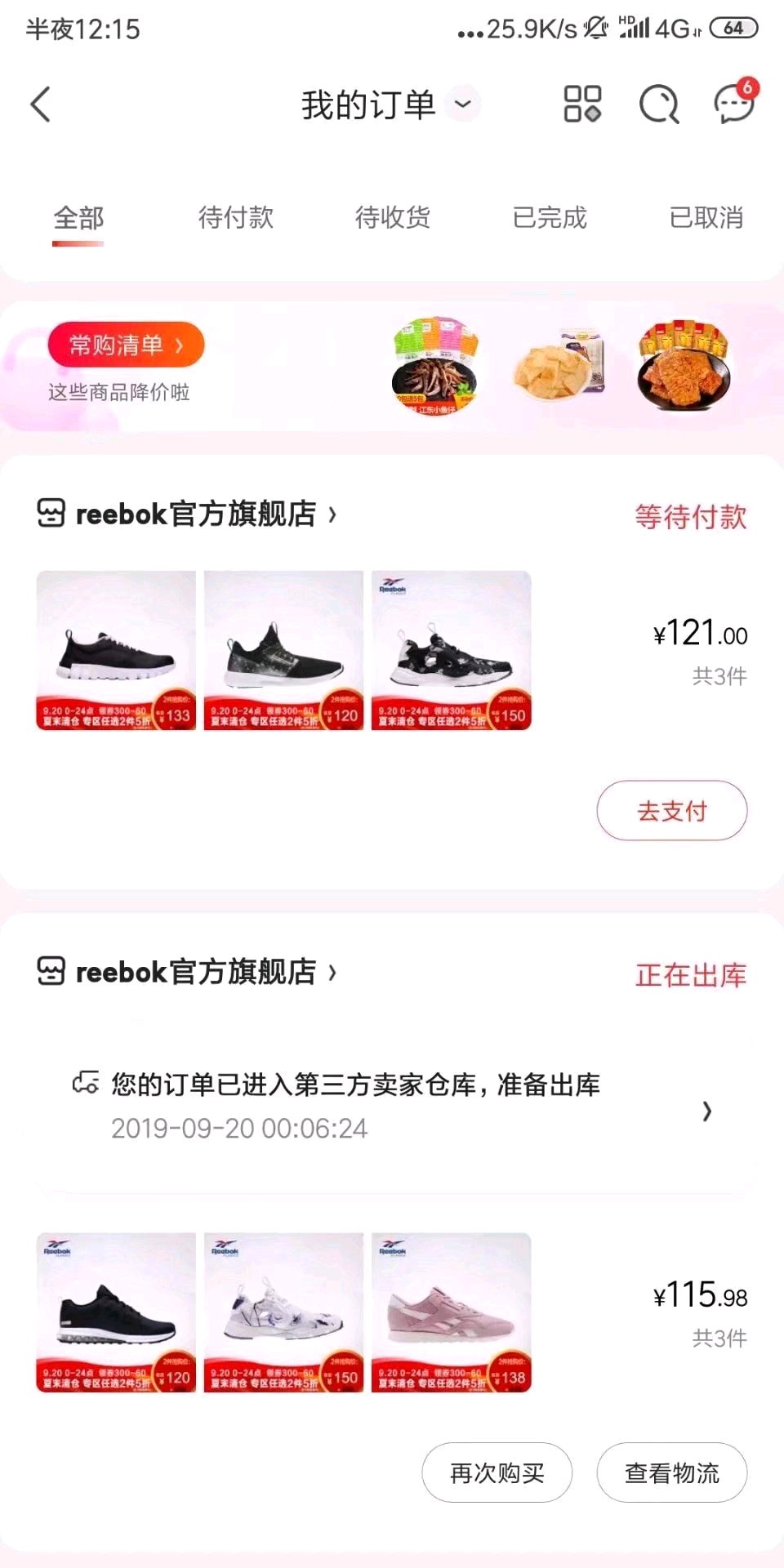View logistics status about third-party warehouse
Viewport: 784px width, 1568px height.
[x=392, y=1107]
